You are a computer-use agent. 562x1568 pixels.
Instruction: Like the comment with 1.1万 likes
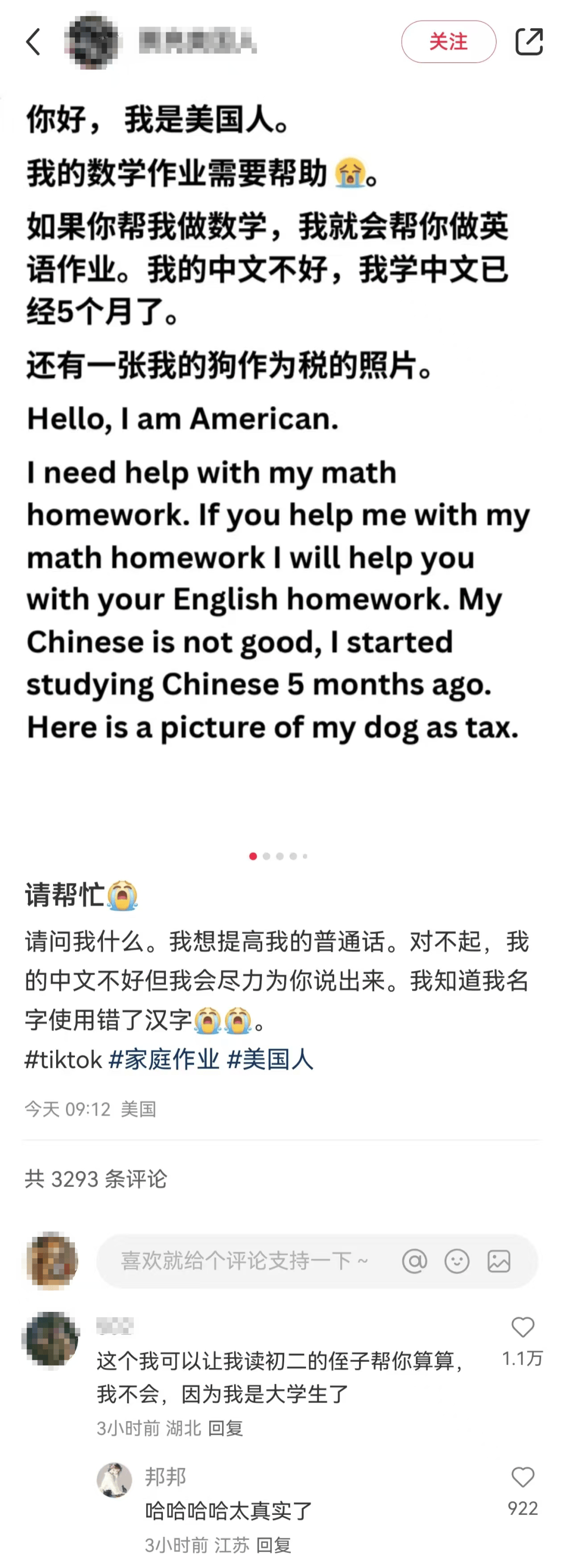click(x=522, y=1327)
